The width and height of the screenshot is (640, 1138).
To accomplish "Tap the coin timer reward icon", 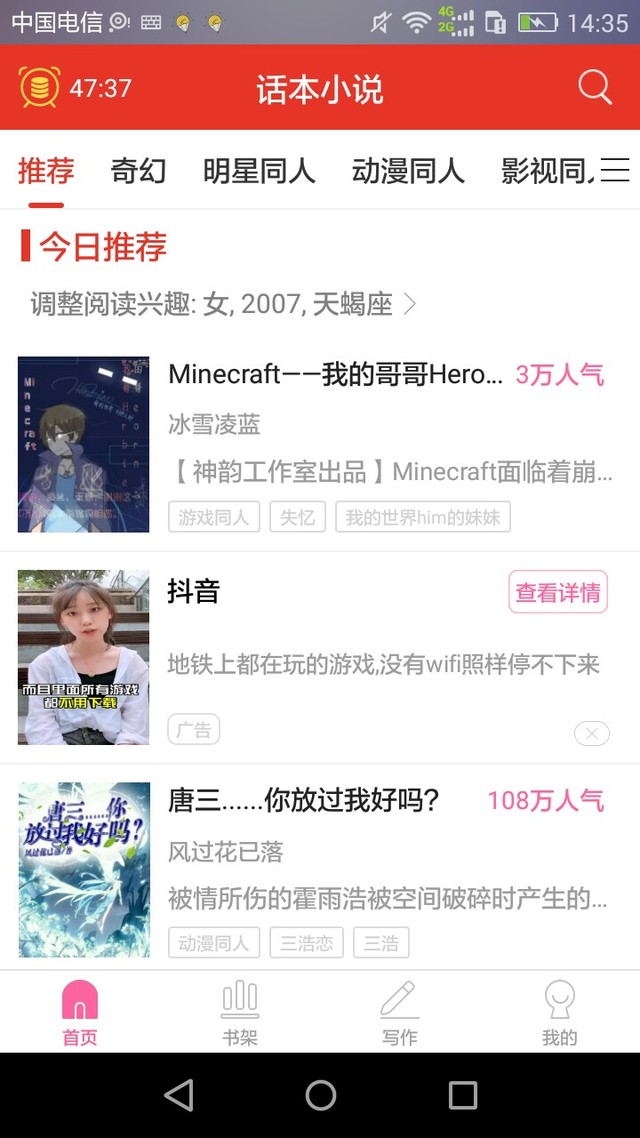I will coord(40,88).
